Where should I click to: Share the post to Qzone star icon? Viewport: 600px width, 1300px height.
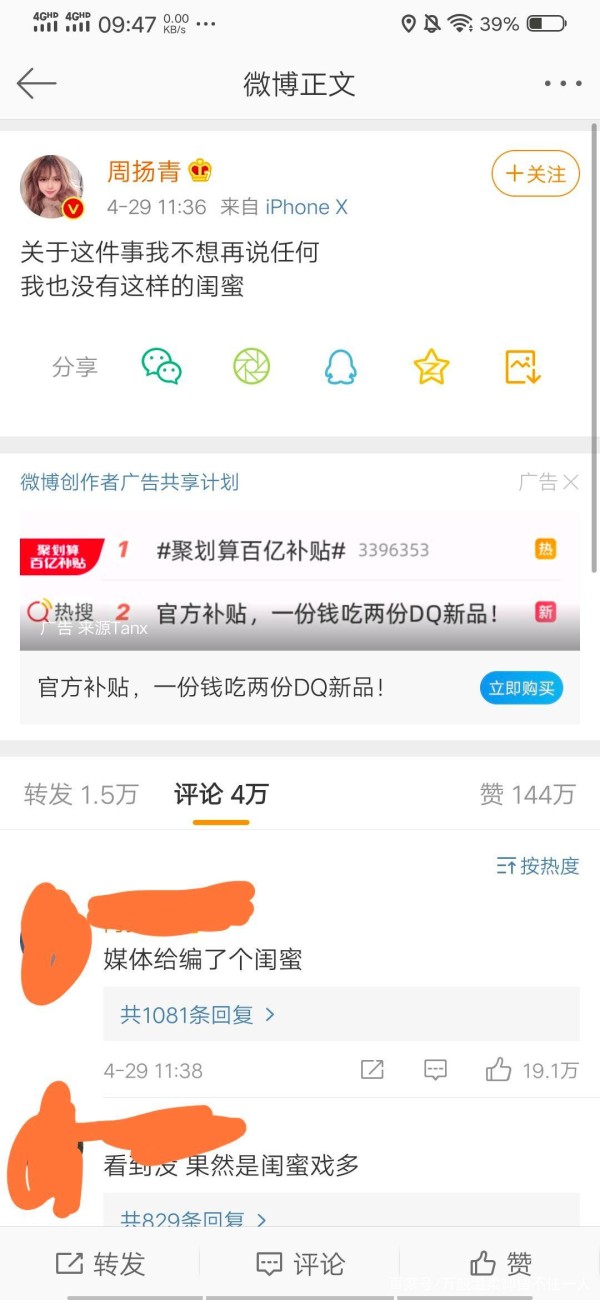(x=431, y=367)
